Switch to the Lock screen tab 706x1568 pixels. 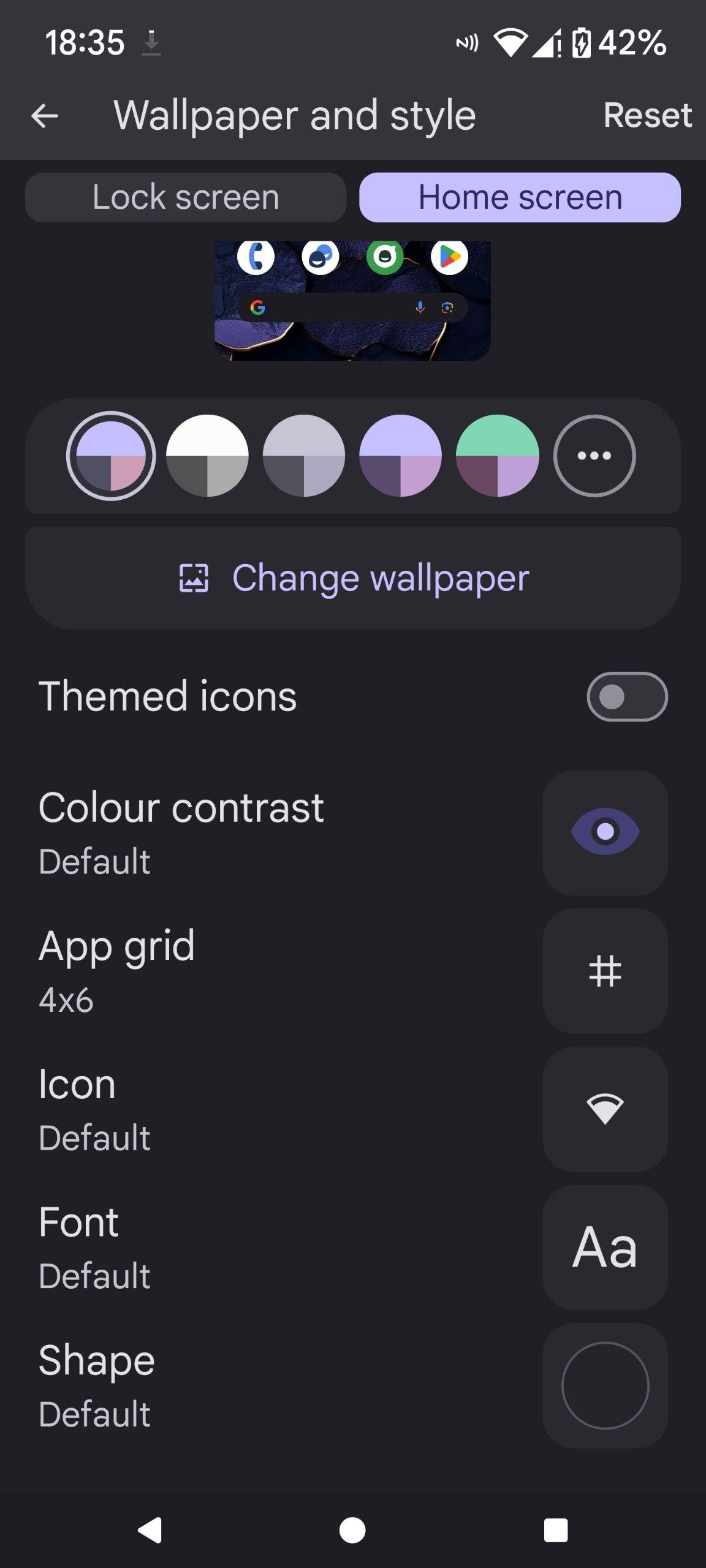186,197
